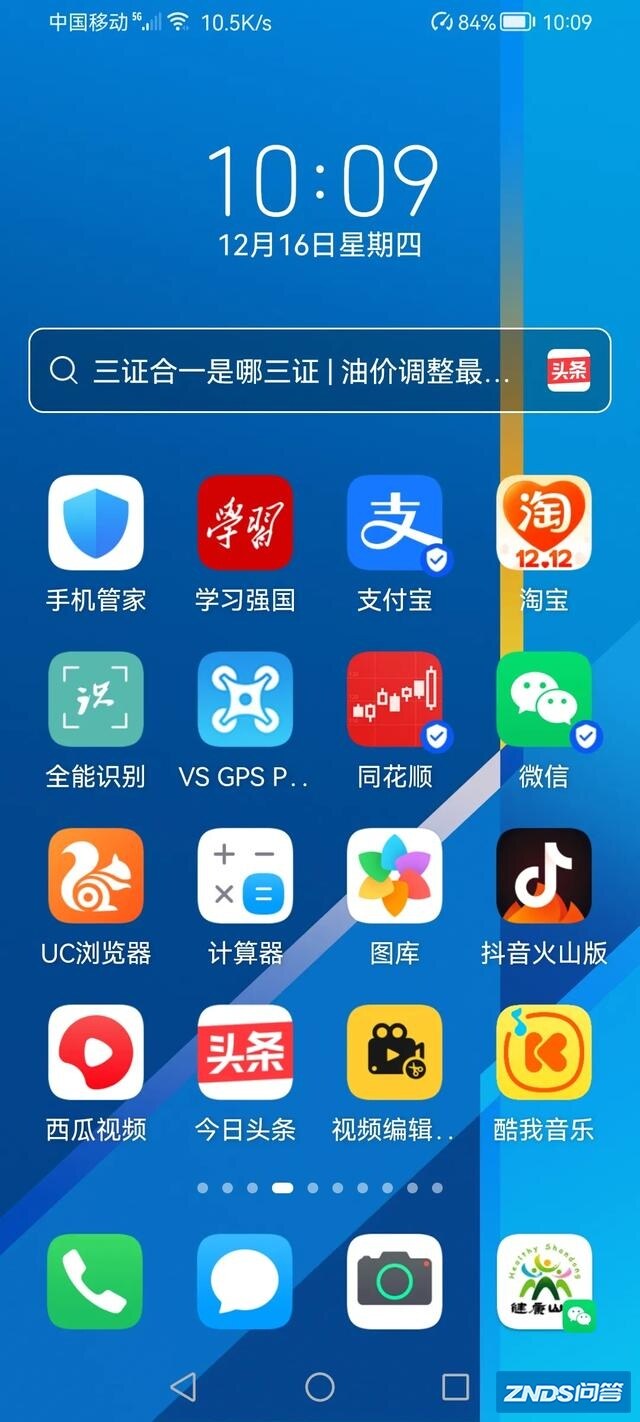Launch 手机管家 app

pos(96,523)
